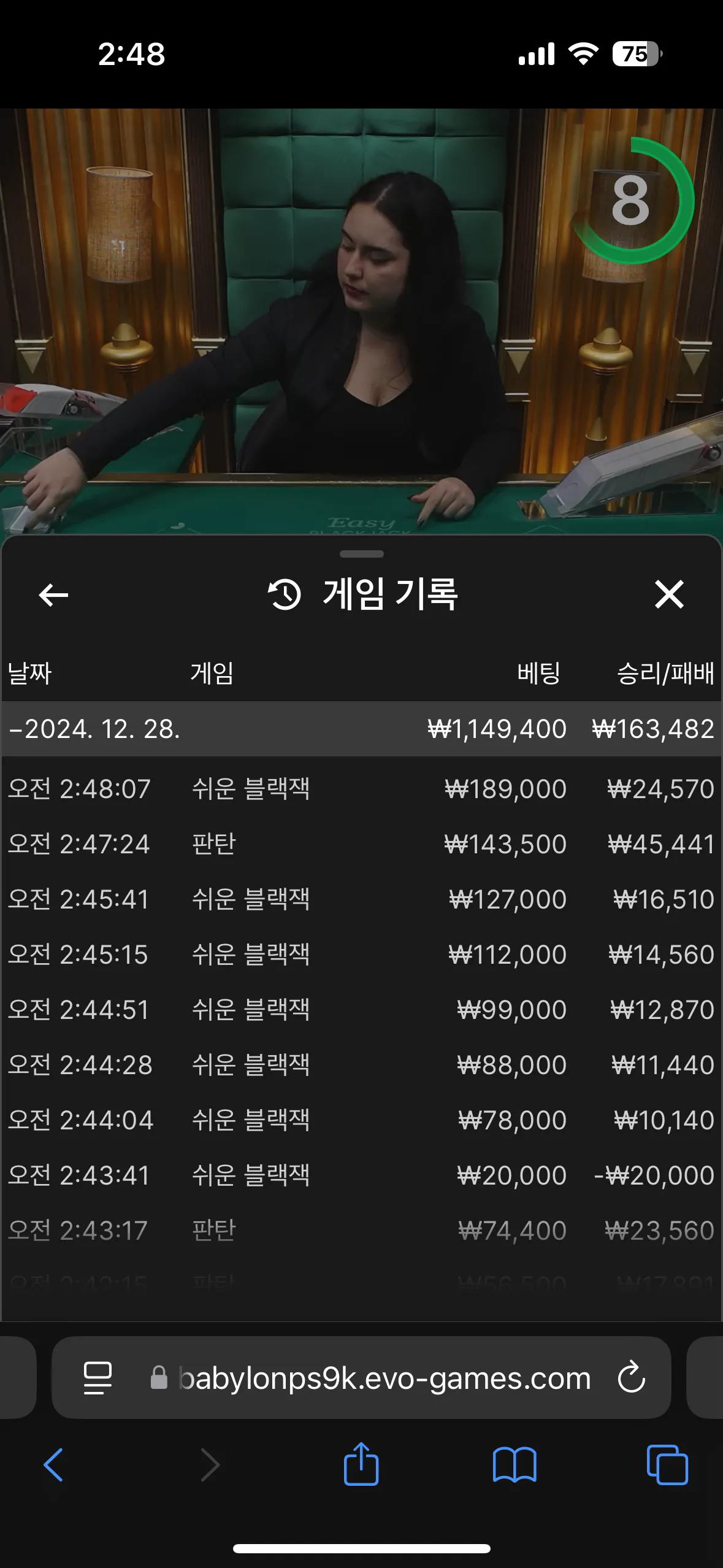The height and width of the screenshot is (1568, 723).
Task: Open the 오전 2:44:28 쉬운 블랙잭 record
Action: (361, 1065)
